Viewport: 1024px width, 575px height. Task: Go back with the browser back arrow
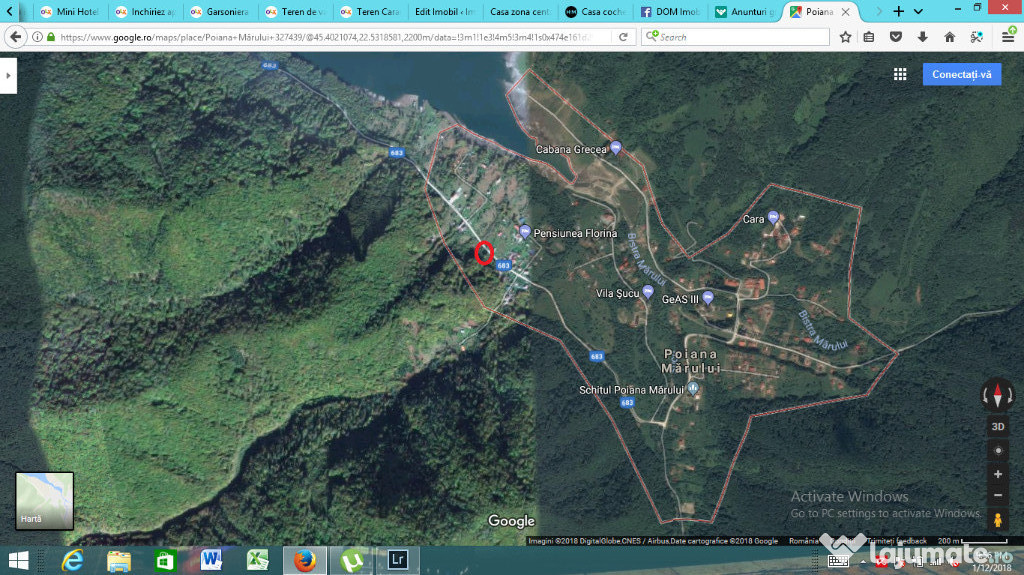[x=15, y=36]
